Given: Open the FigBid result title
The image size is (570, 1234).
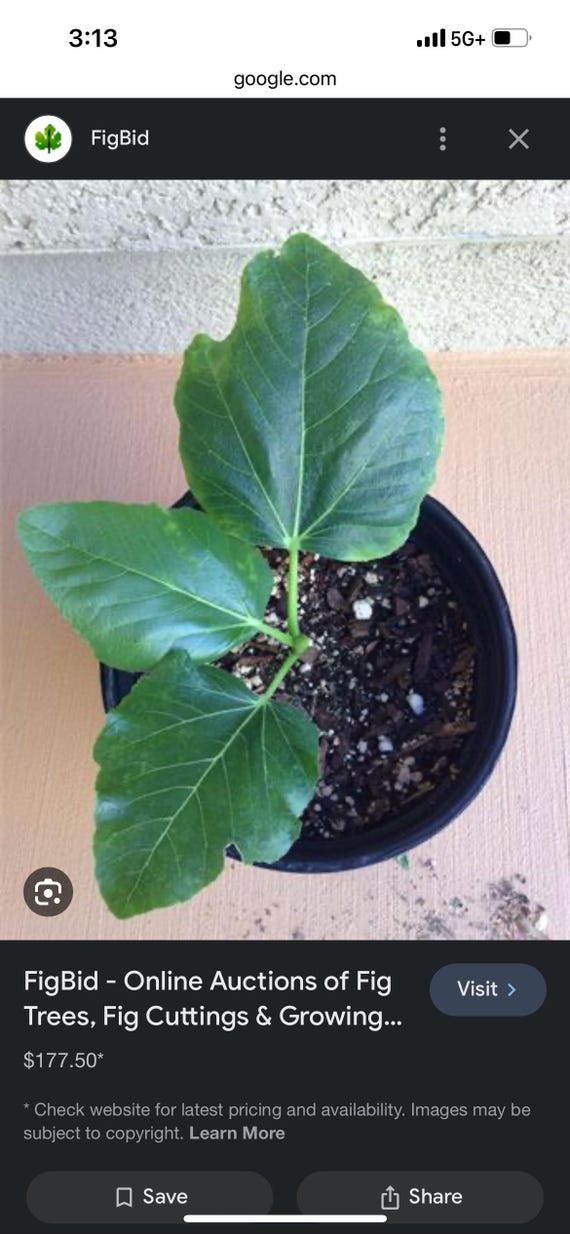Looking at the screenshot, I should coord(208,999).
